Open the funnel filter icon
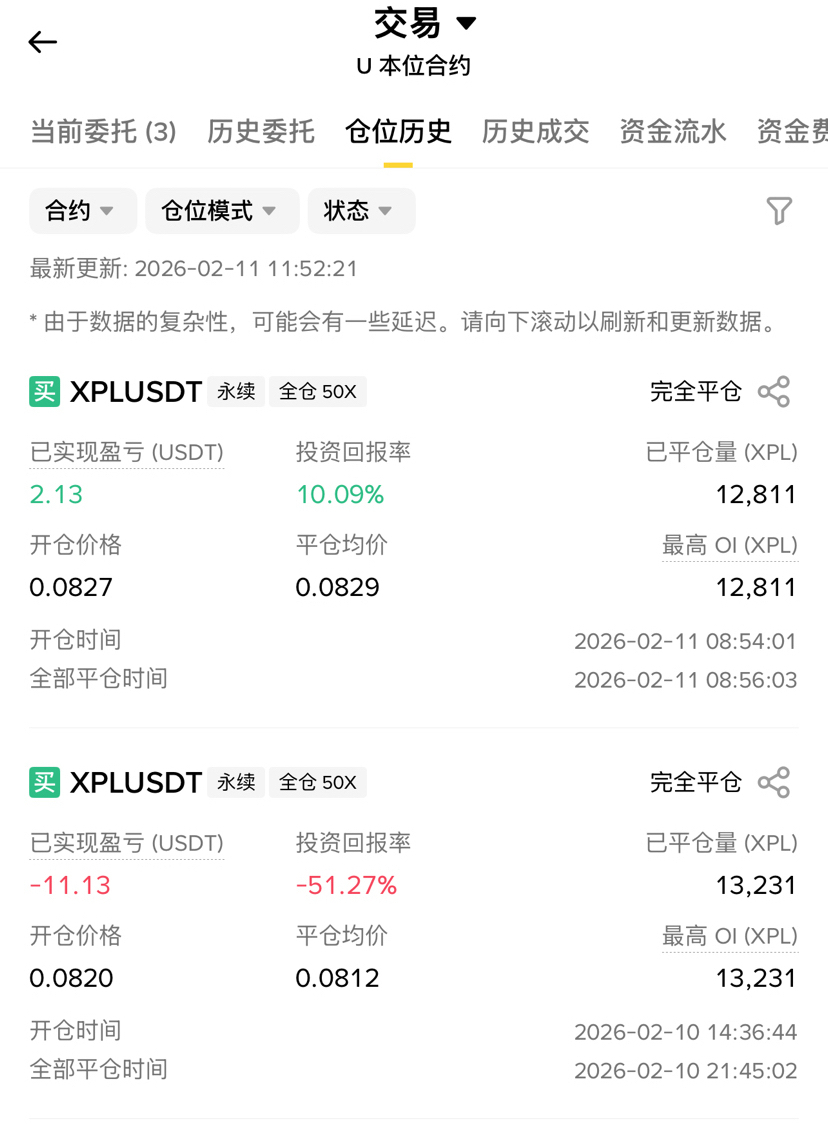 click(x=779, y=210)
